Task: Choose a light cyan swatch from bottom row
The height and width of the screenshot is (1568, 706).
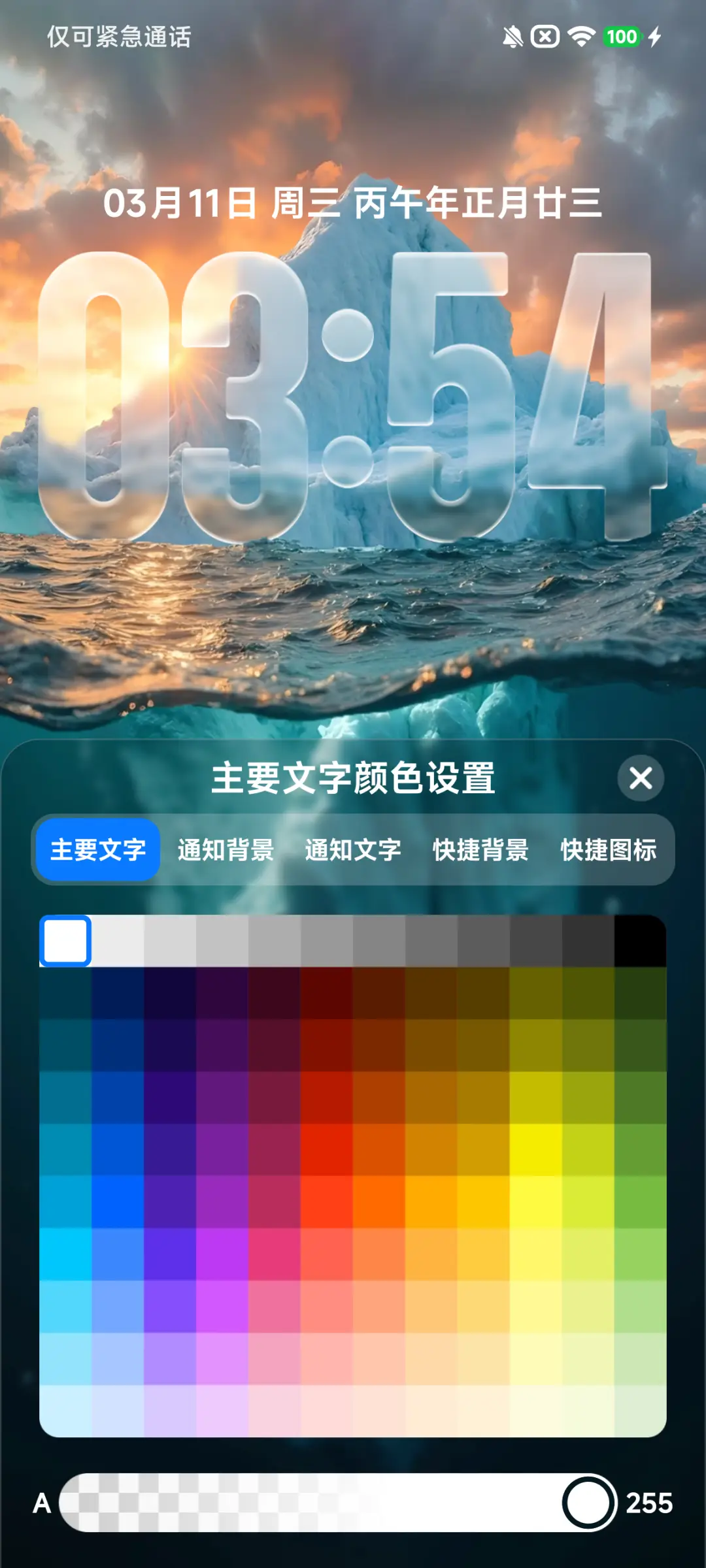Action: coord(65,1405)
